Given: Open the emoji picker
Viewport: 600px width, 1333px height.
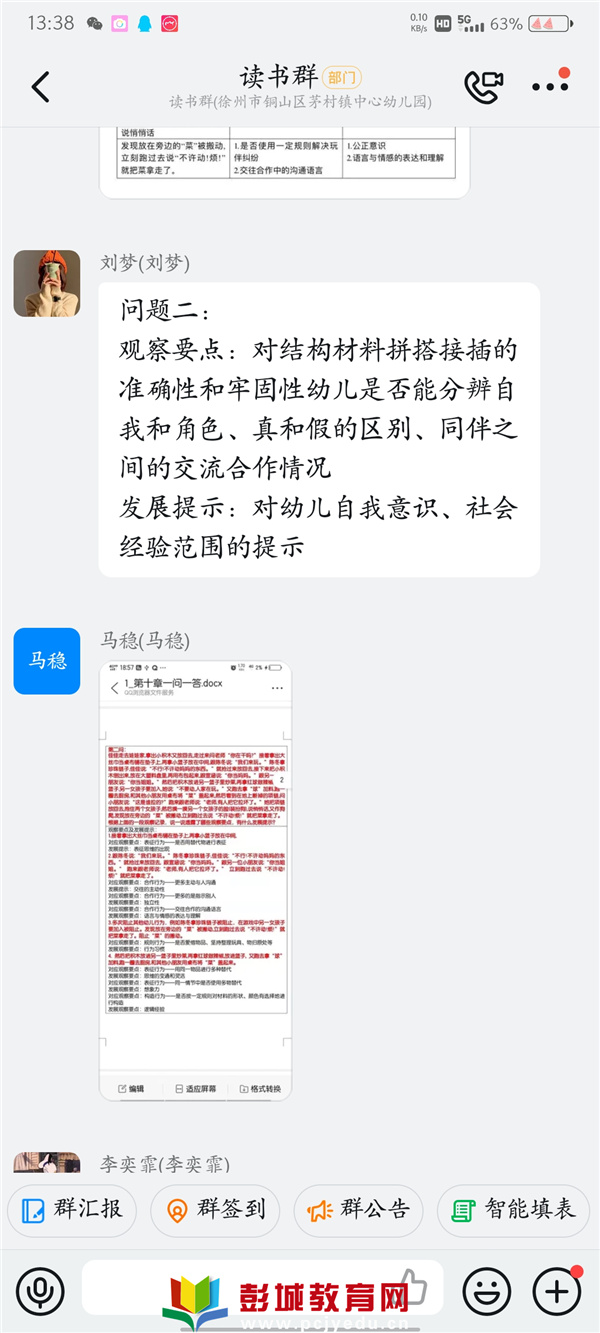Looking at the screenshot, I should coord(487,1291).
